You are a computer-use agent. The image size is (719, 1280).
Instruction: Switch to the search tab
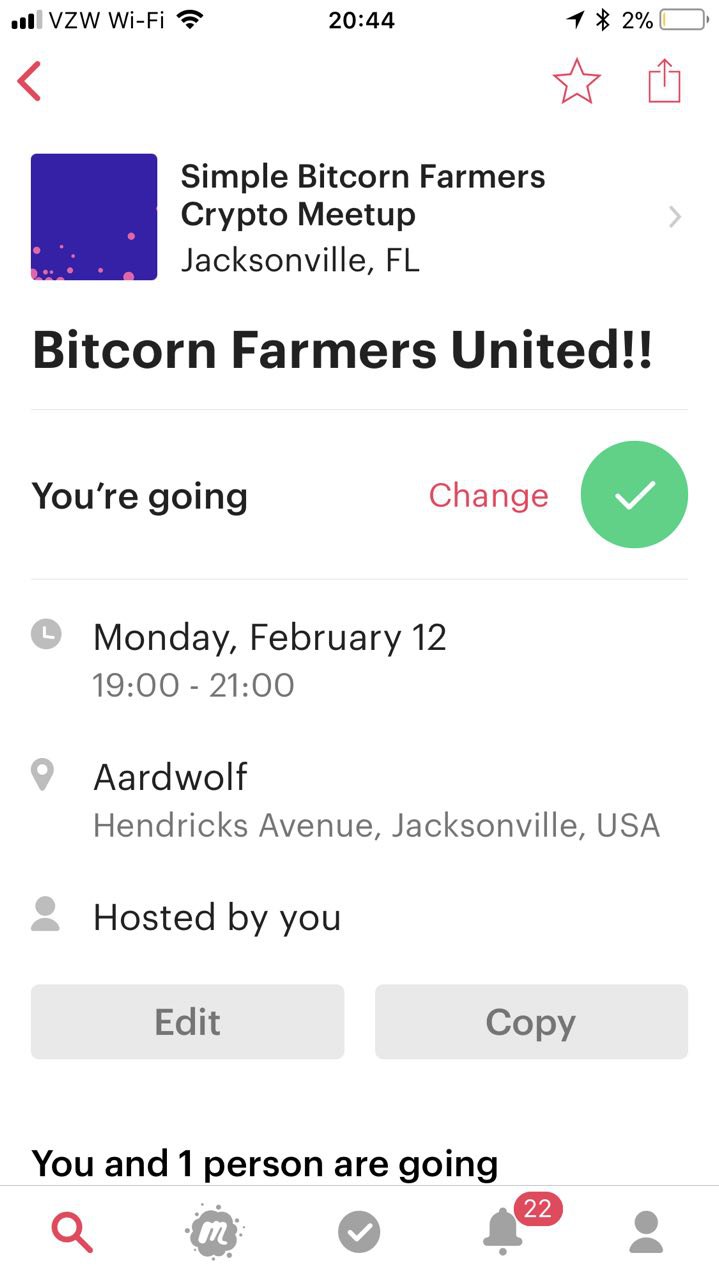(72, 1232)
